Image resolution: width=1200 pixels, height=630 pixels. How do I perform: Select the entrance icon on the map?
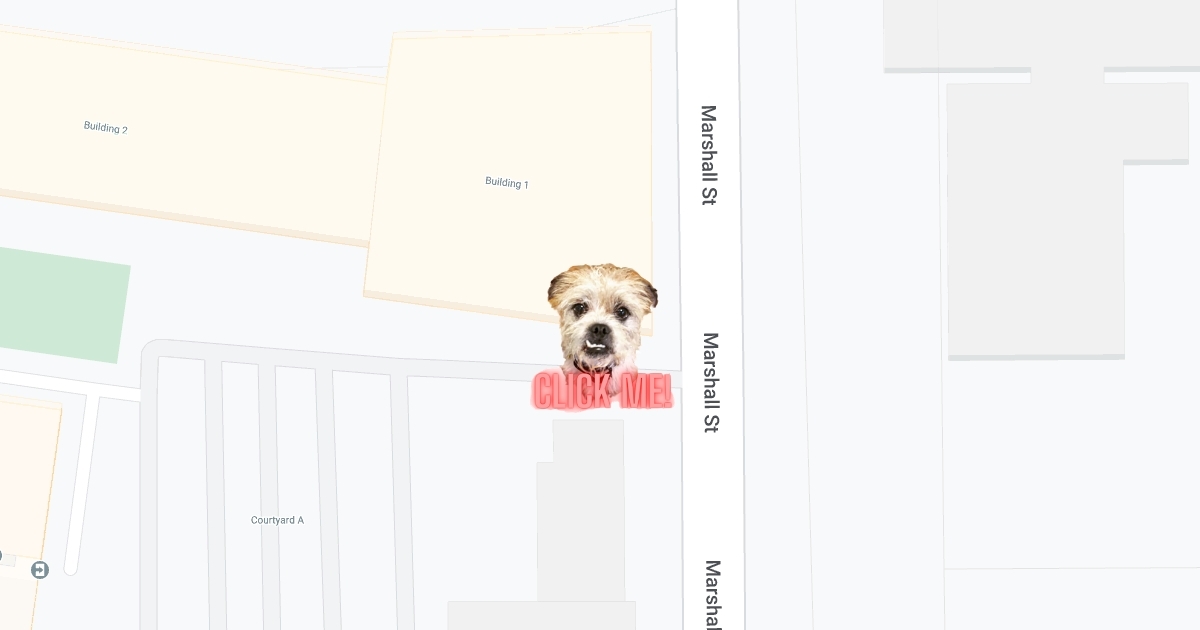point(40,570)
